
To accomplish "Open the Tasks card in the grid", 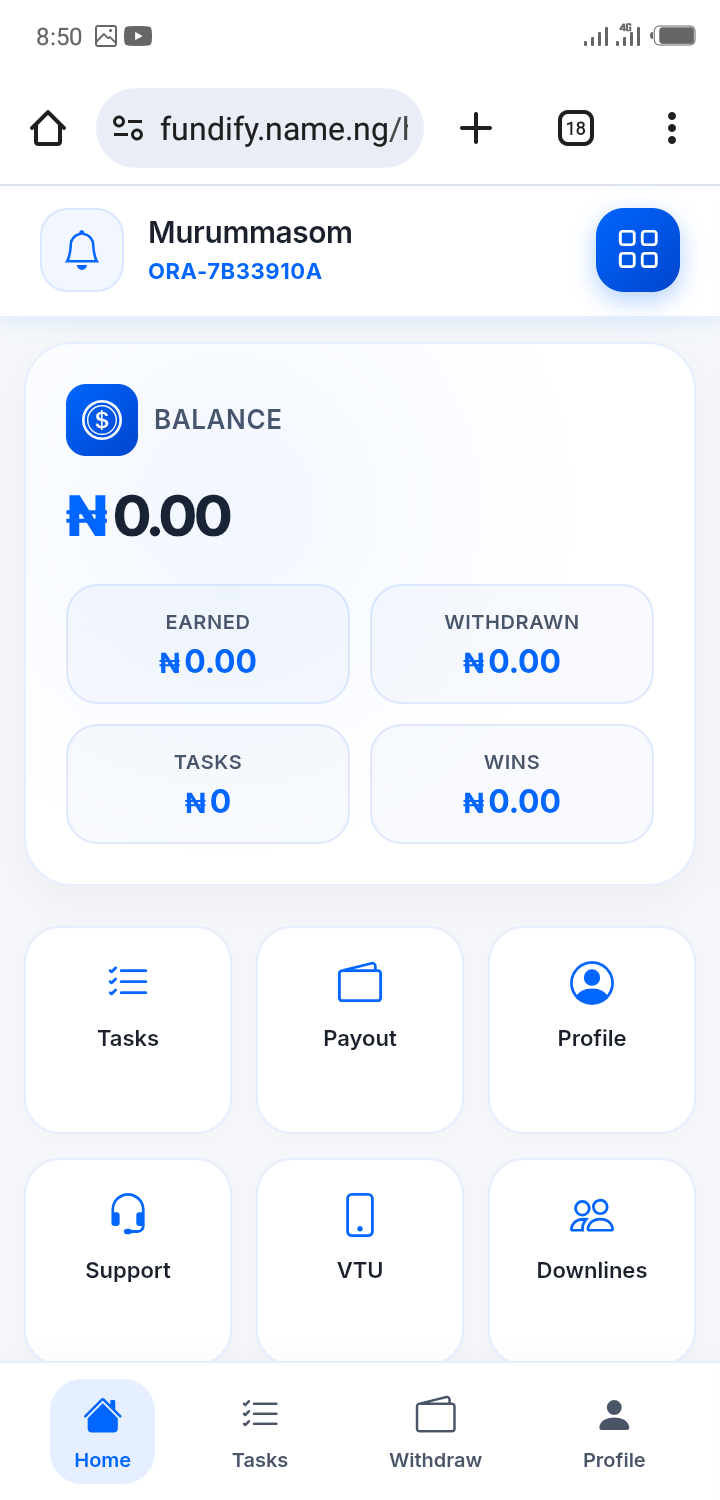I will coord(128,1030).
